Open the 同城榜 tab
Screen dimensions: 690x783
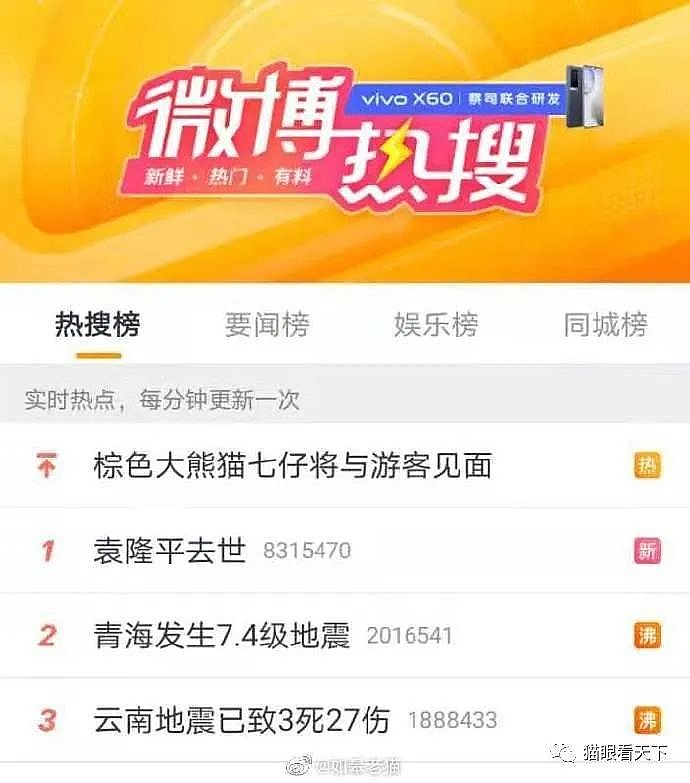click(x=605, y=325)
